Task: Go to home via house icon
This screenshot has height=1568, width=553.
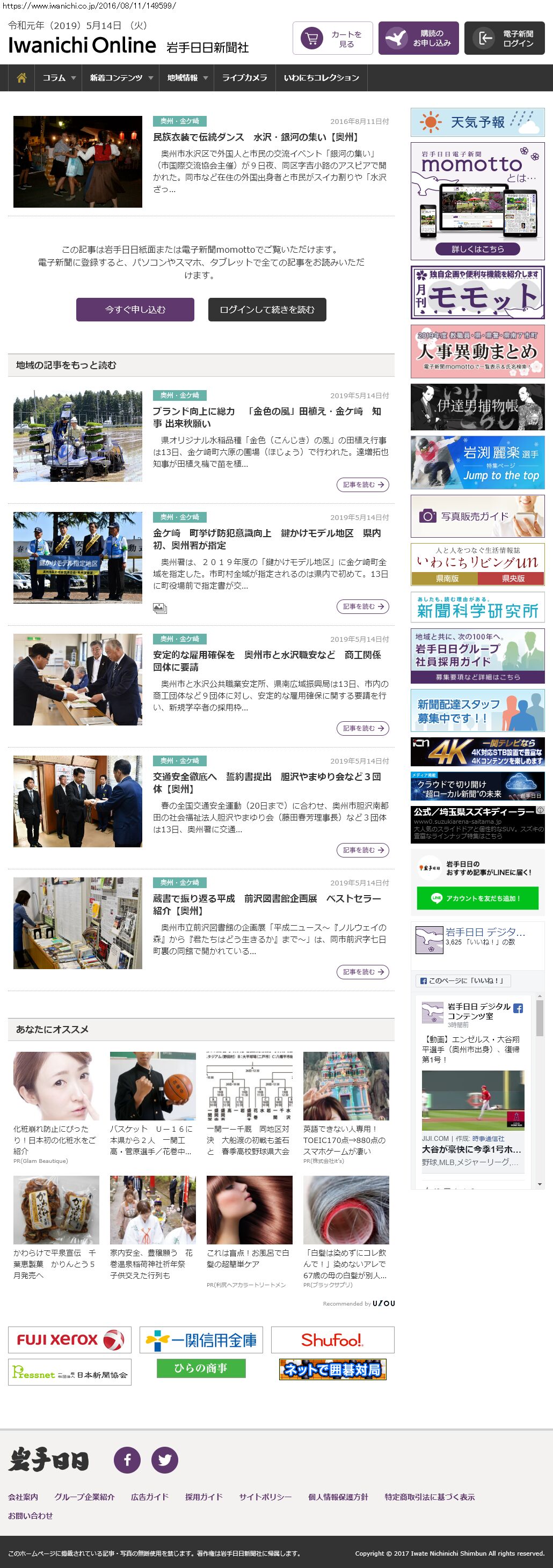Action: coord(22,78)
